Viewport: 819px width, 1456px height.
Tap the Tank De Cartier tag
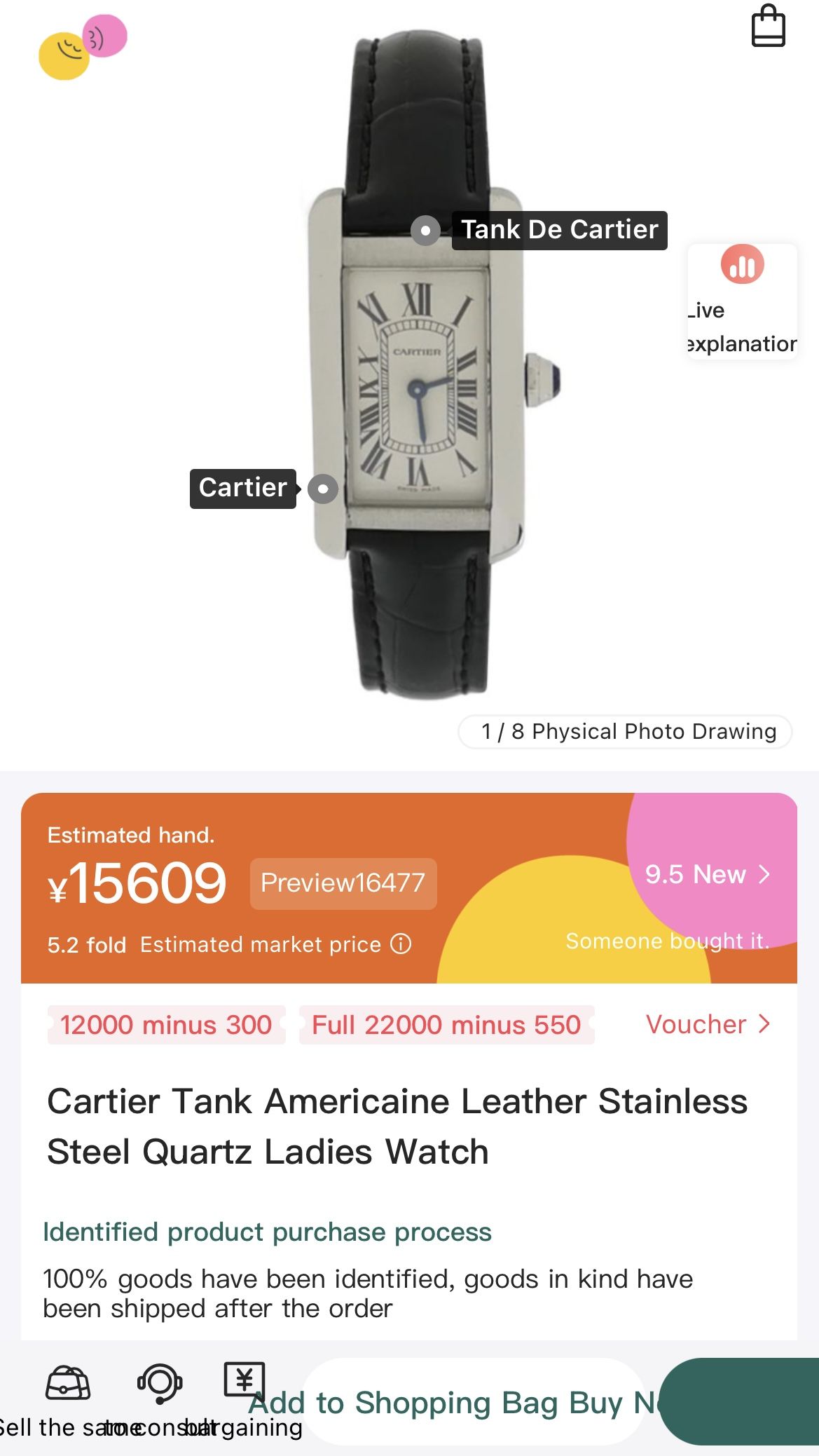tap(558, 230)
